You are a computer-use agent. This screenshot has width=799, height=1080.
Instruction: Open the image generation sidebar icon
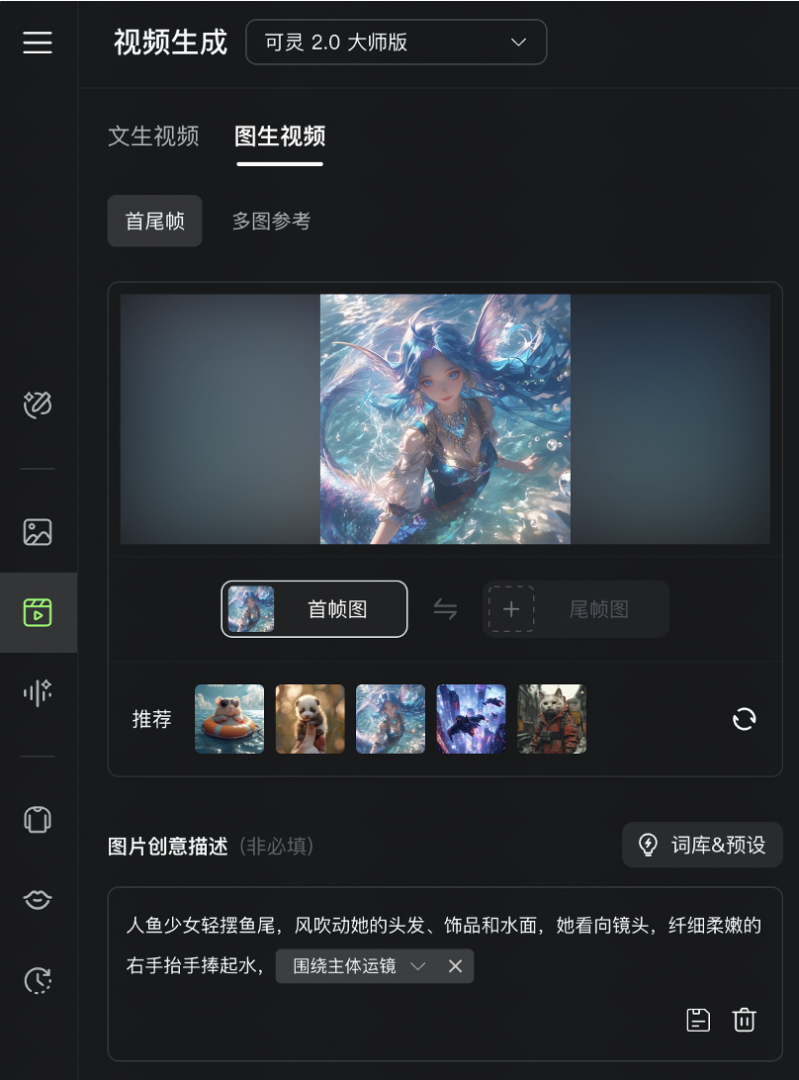38,532
